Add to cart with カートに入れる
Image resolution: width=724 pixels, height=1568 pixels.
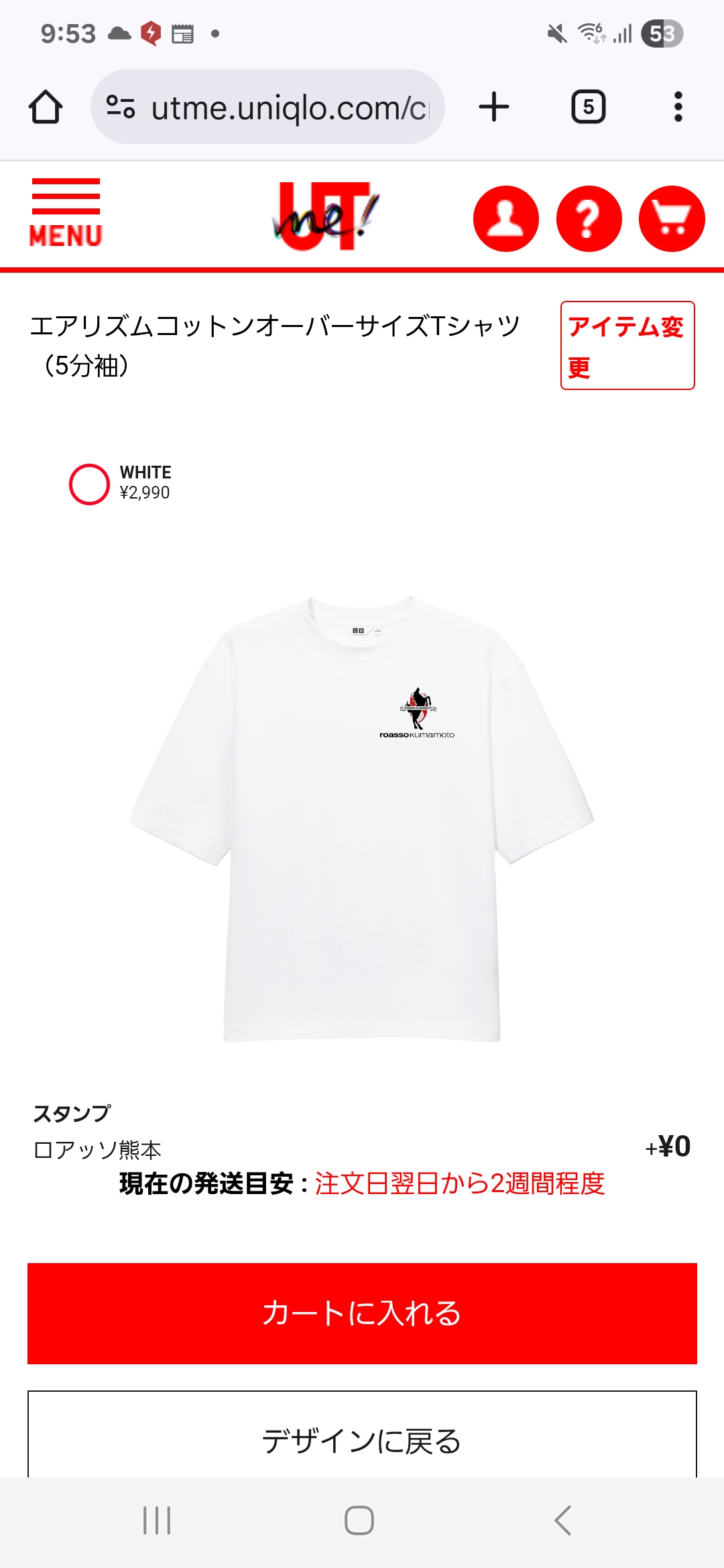(362, 1313)
